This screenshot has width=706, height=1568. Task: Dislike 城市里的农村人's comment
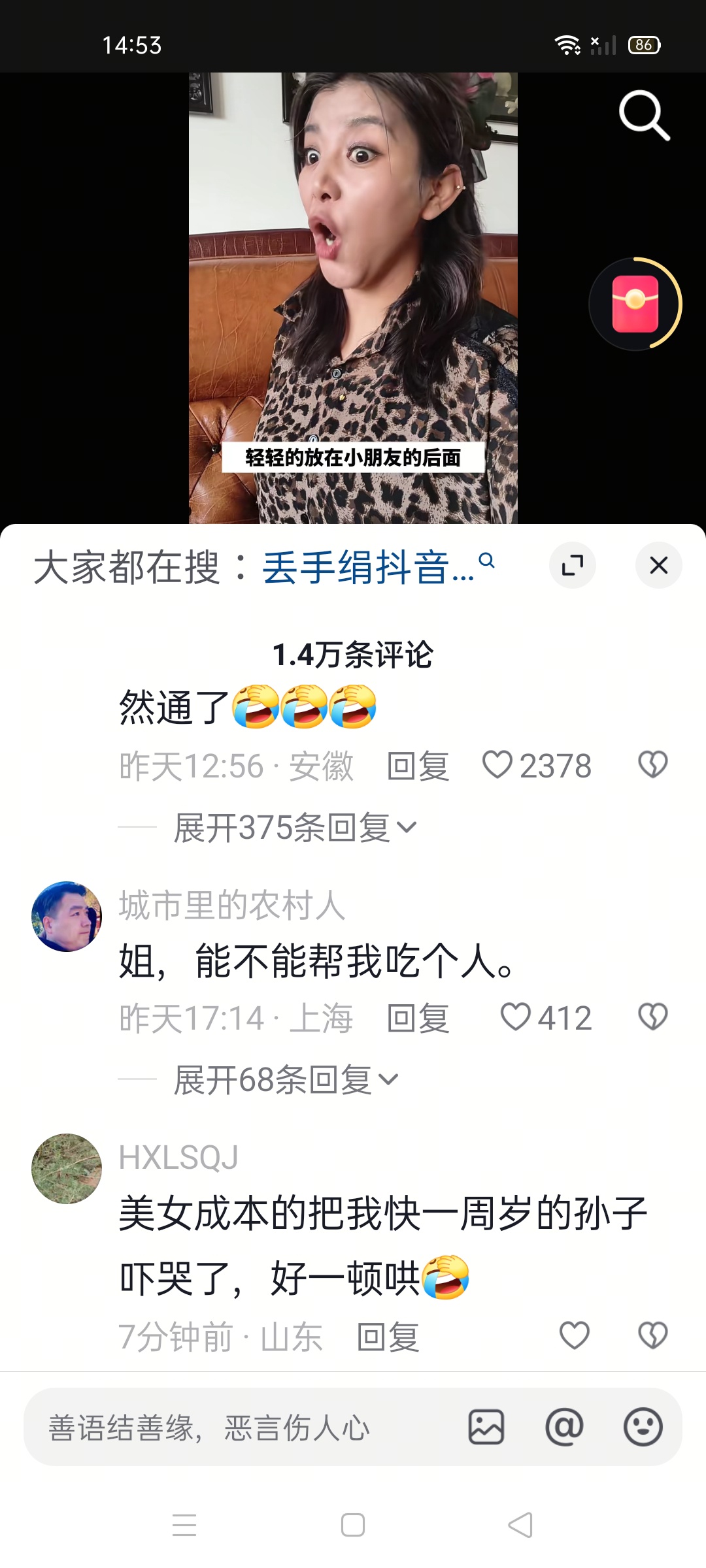[652, 1017]
